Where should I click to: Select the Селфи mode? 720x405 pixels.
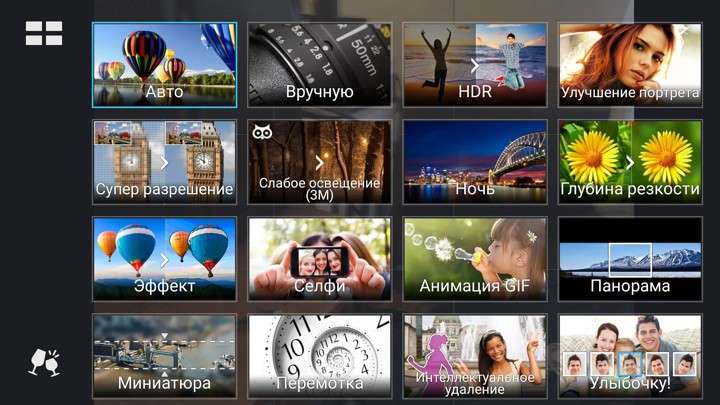(319, 259)
